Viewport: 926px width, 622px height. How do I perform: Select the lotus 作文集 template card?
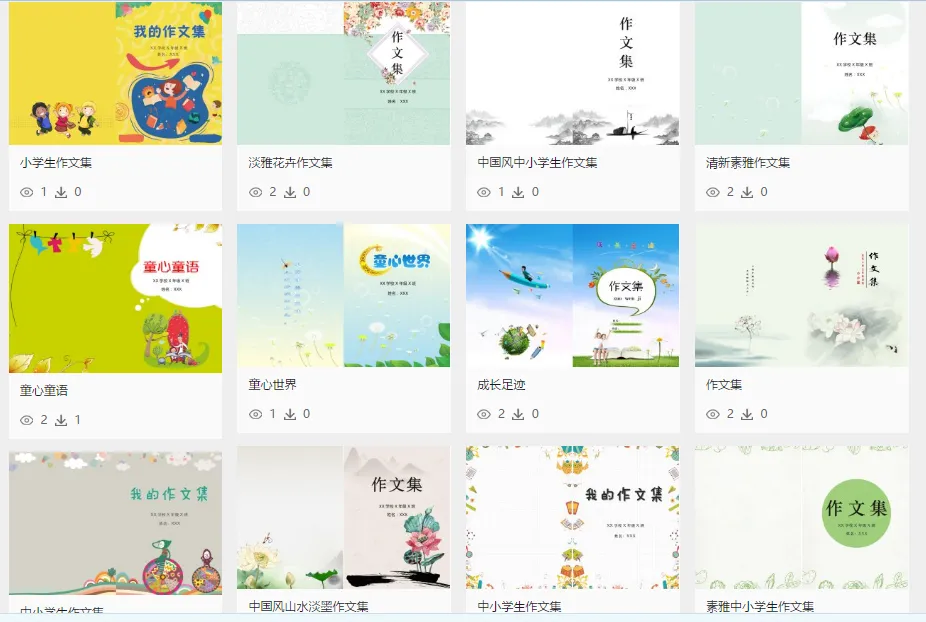click(801, 296)
